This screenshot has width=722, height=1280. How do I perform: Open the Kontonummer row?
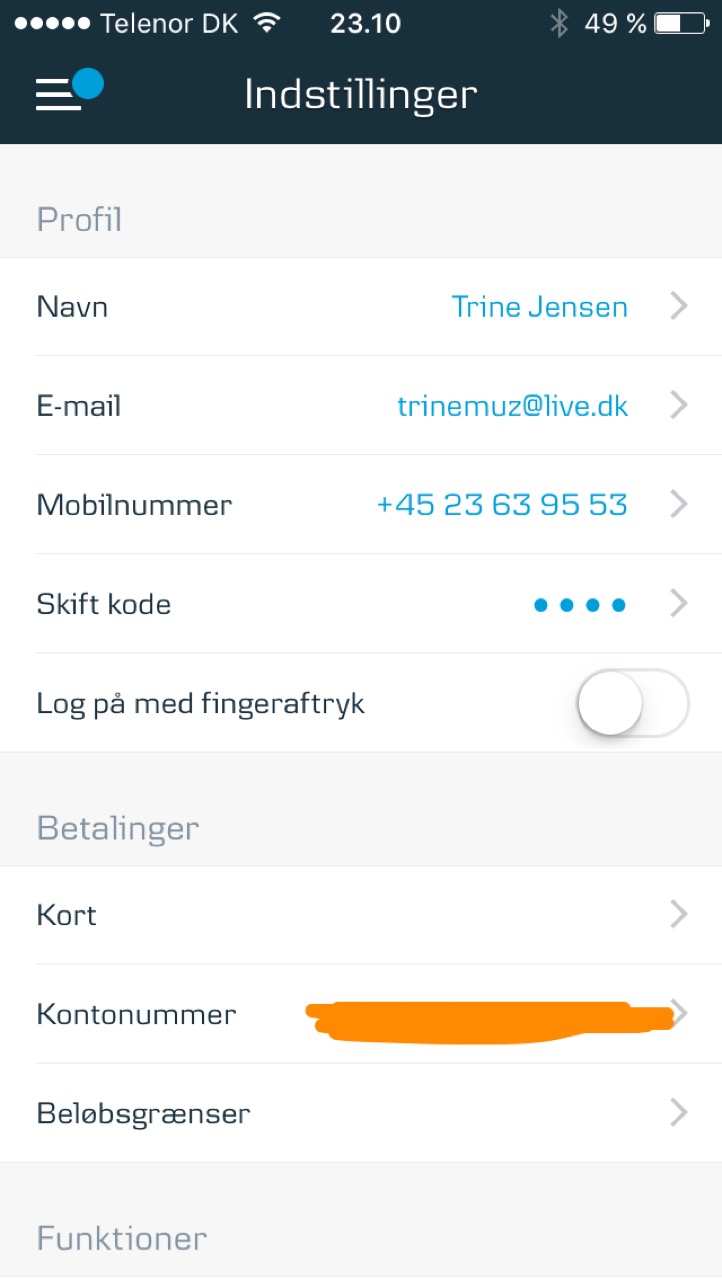[361, 1014]
